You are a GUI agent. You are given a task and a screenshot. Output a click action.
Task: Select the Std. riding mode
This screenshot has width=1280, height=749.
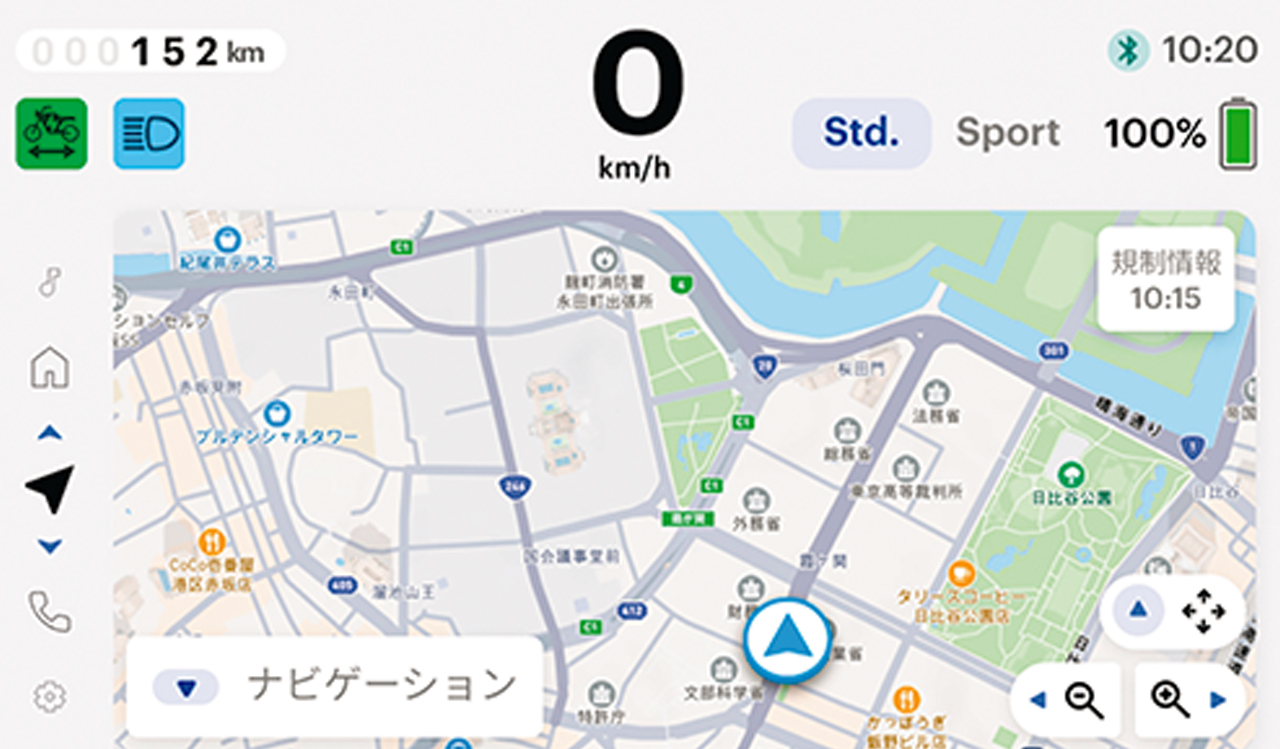861,133
